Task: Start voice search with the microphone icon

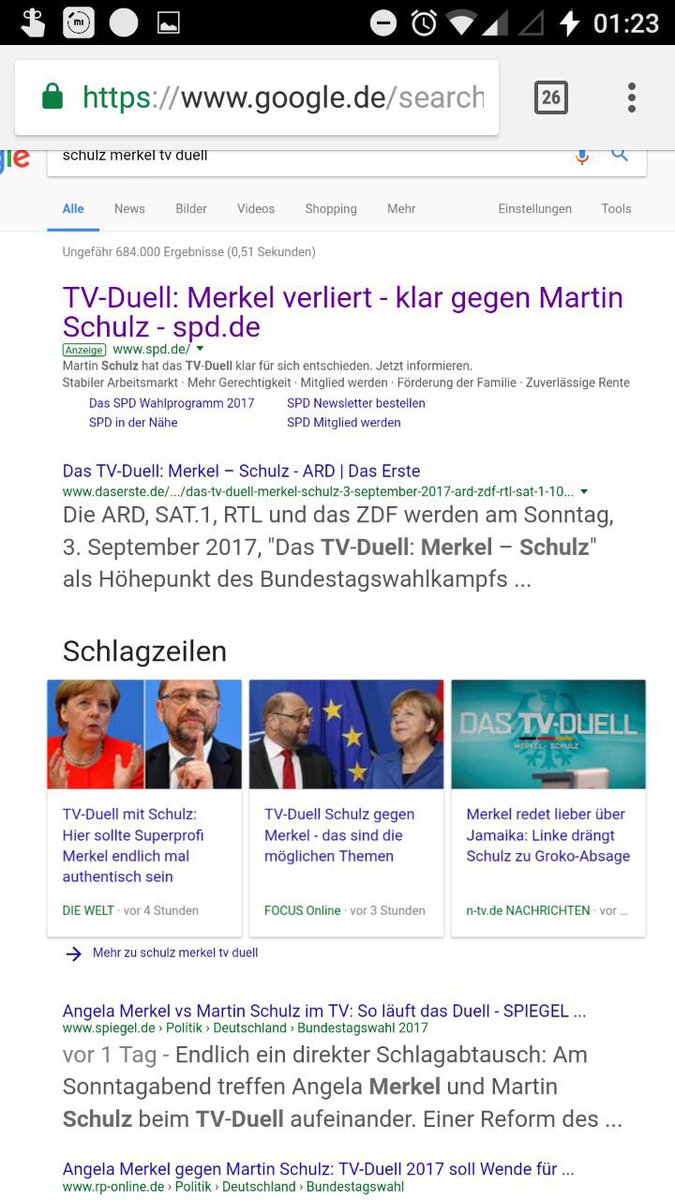Action: pyautogui.click(x=582, y=156)
